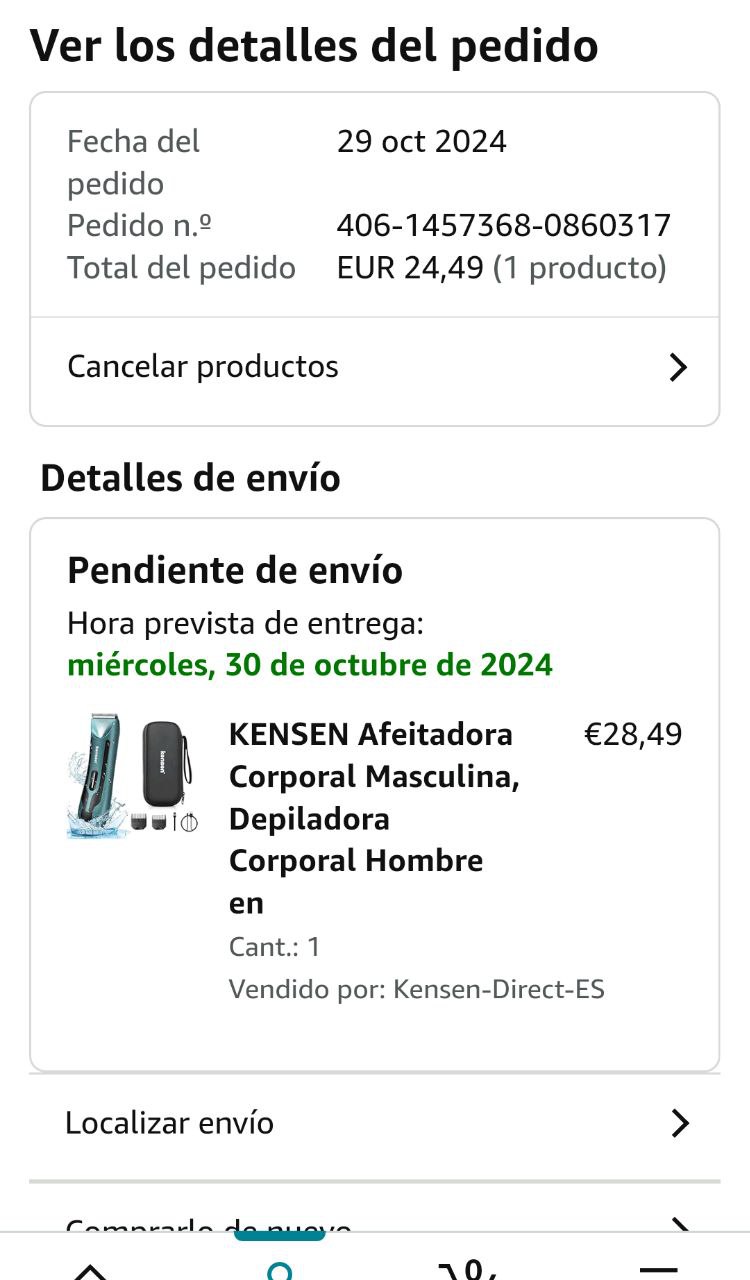The height and width of the screenshot is (1280, 750).
Task: Open the hamburger menu tab
Action: tap(656, 1267)
